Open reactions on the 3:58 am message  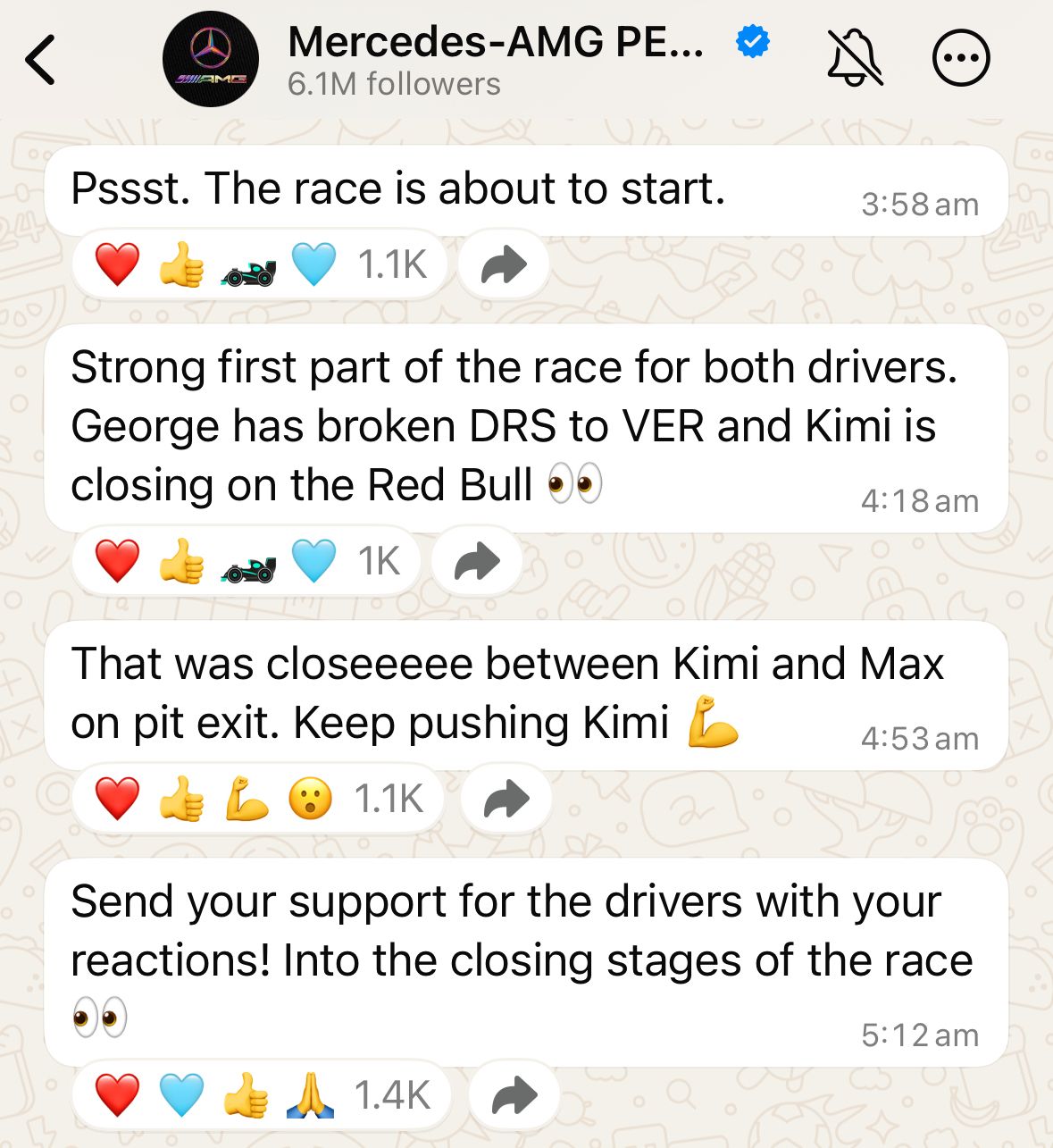click(x=260, y=265)
